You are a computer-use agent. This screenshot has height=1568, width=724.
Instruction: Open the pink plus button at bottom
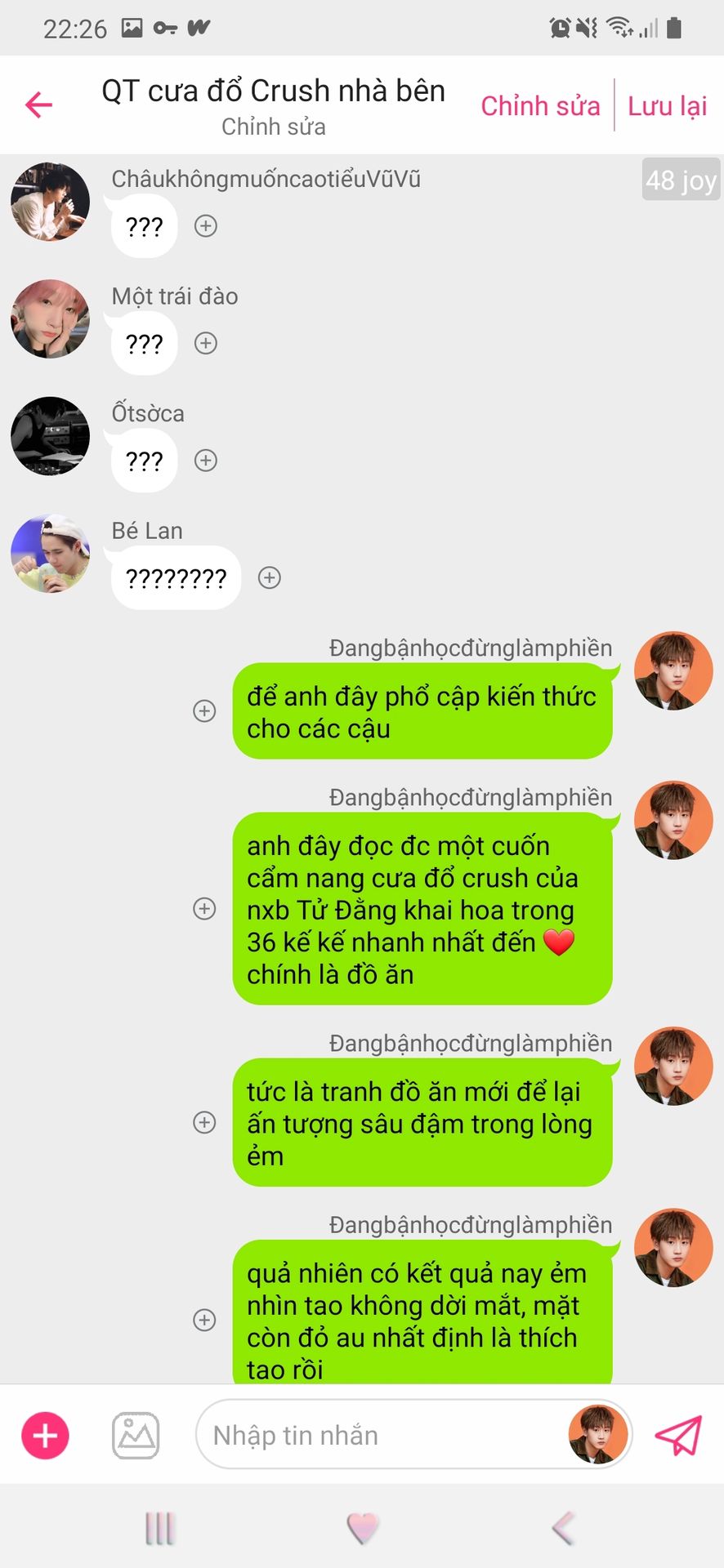pos(45,1435)
